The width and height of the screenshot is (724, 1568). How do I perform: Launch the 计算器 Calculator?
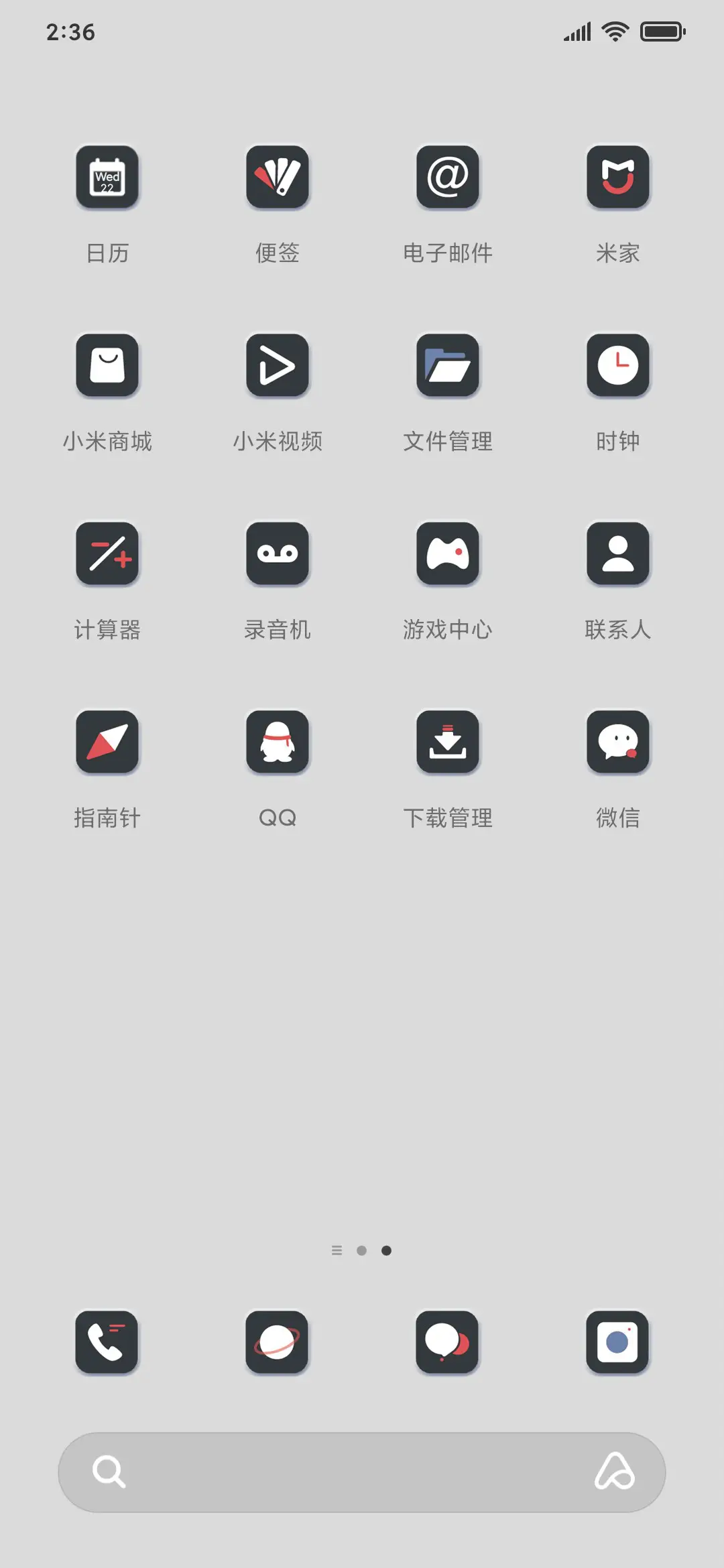coord(107,553)
